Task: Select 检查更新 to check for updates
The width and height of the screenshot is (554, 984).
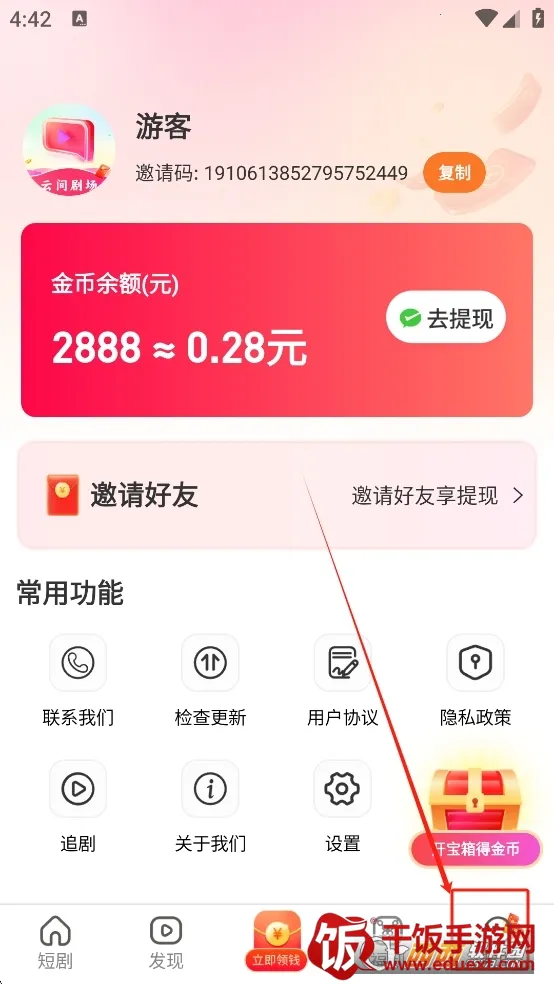Action: pyautogui.click(x=210, y=680)
